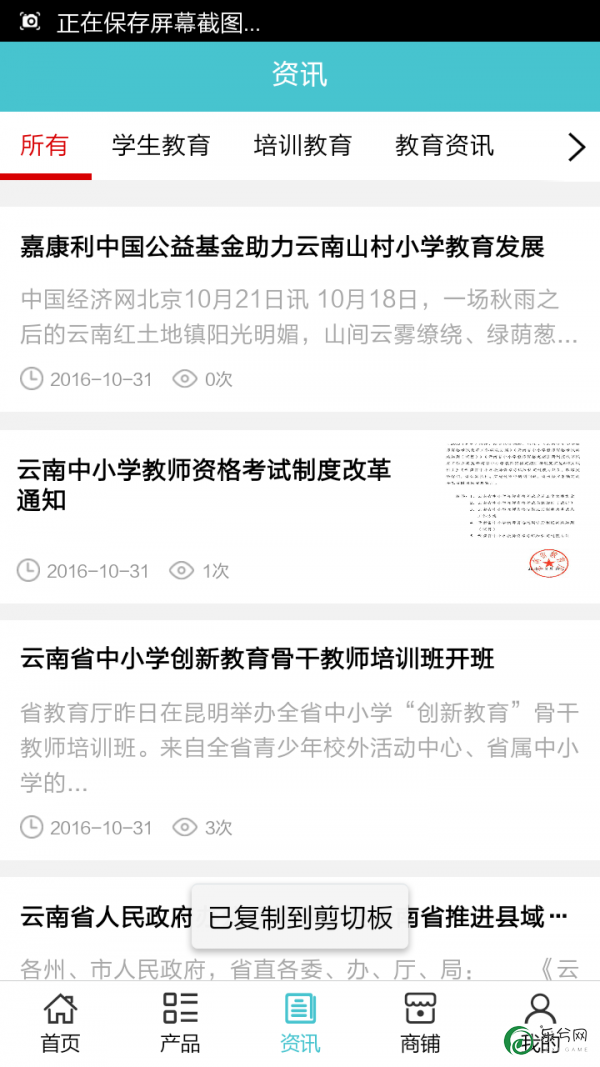Switch to the 教育资讯 tab
The image size is (600, 1067).
coord(444,146)
